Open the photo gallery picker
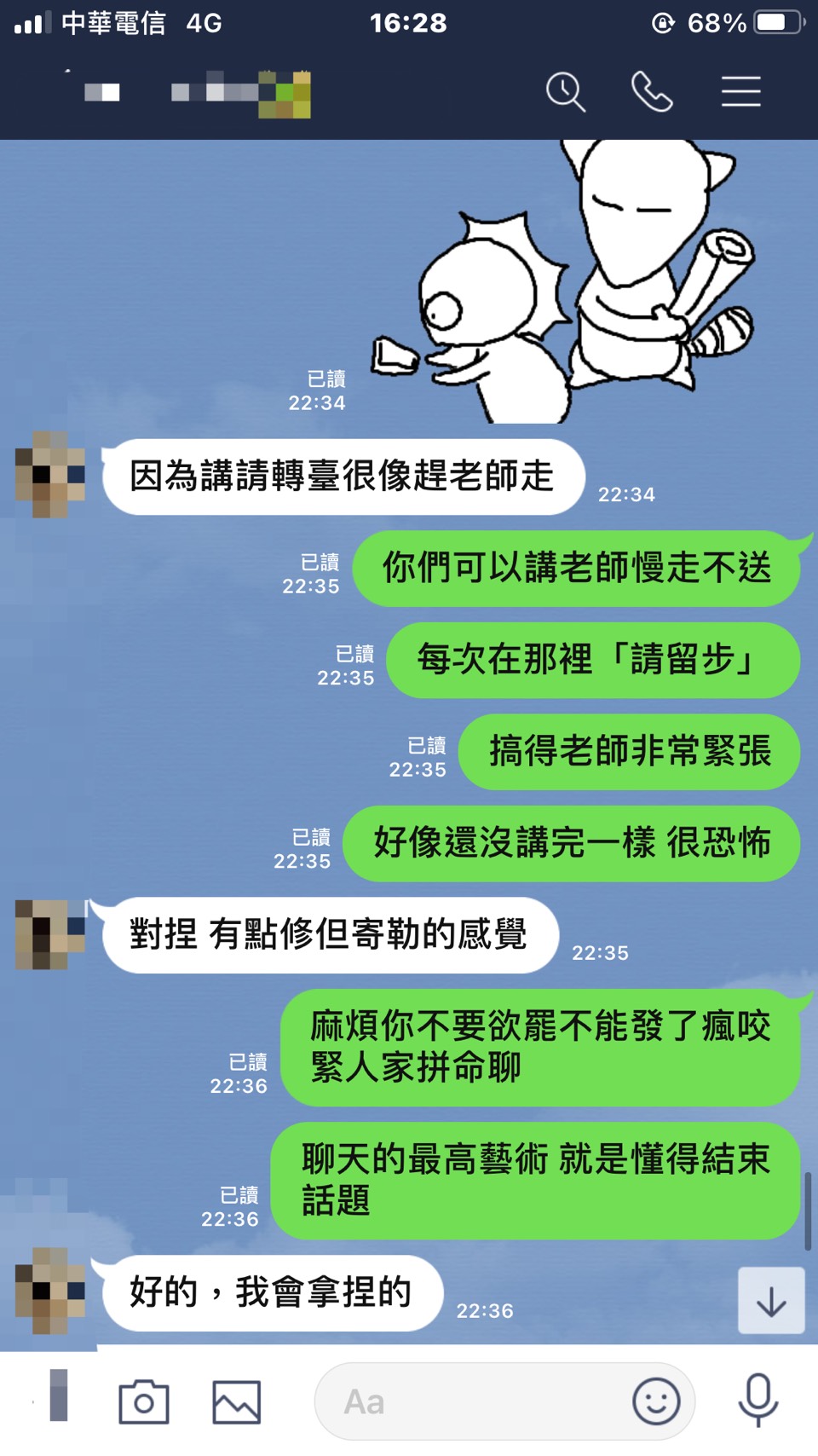818x1456 pixels. 236,1401
